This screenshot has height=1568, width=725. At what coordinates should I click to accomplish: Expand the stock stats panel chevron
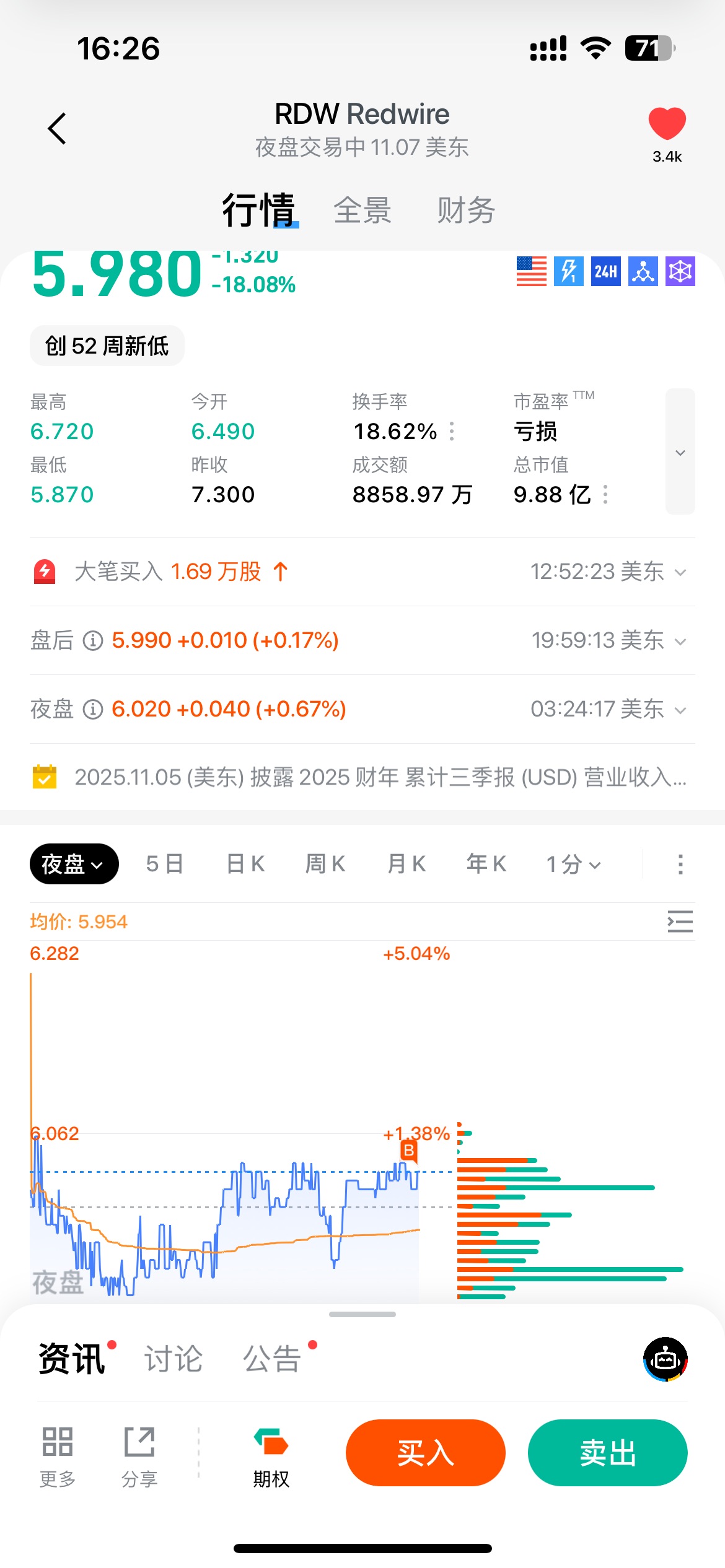pos(680,452)
